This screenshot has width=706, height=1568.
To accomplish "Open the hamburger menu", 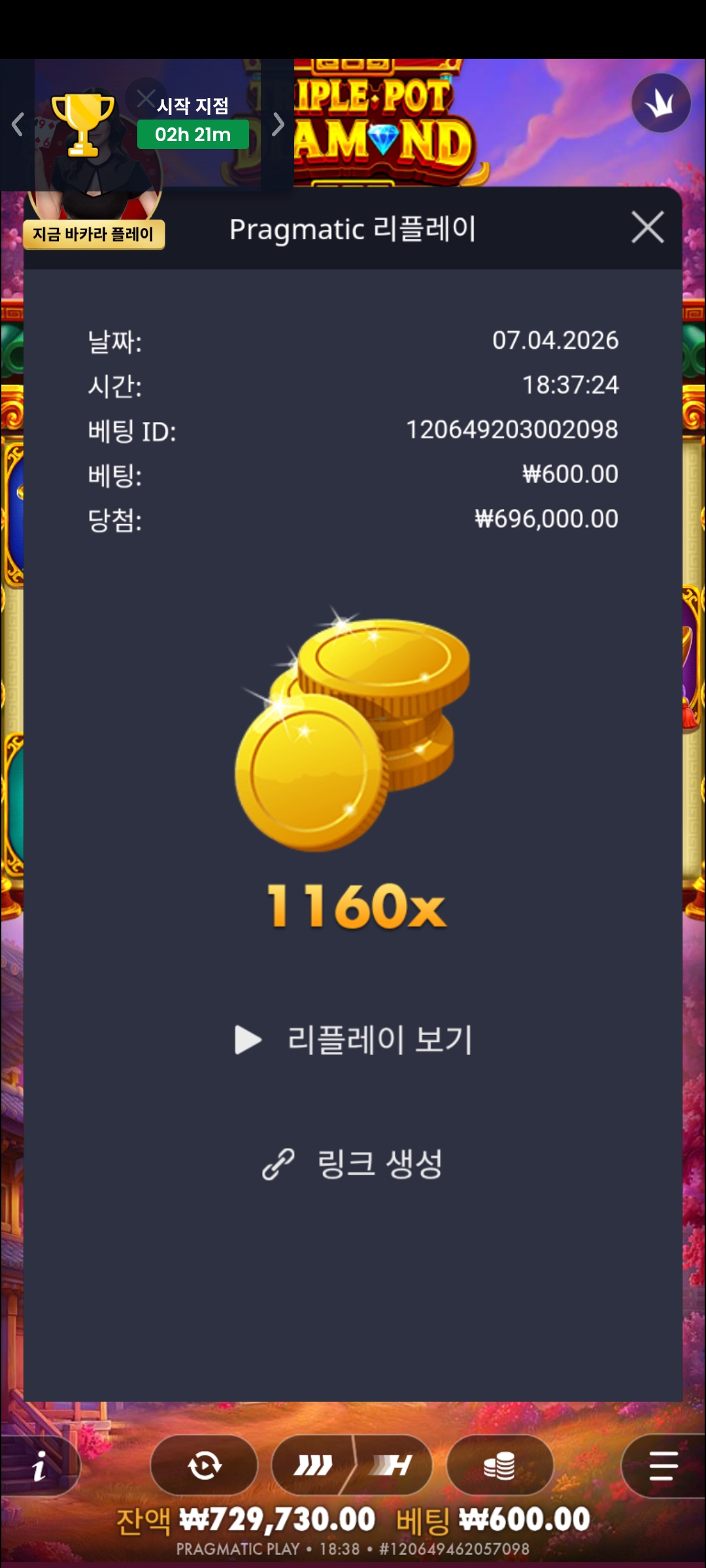I will click(x=663, y=1465).
